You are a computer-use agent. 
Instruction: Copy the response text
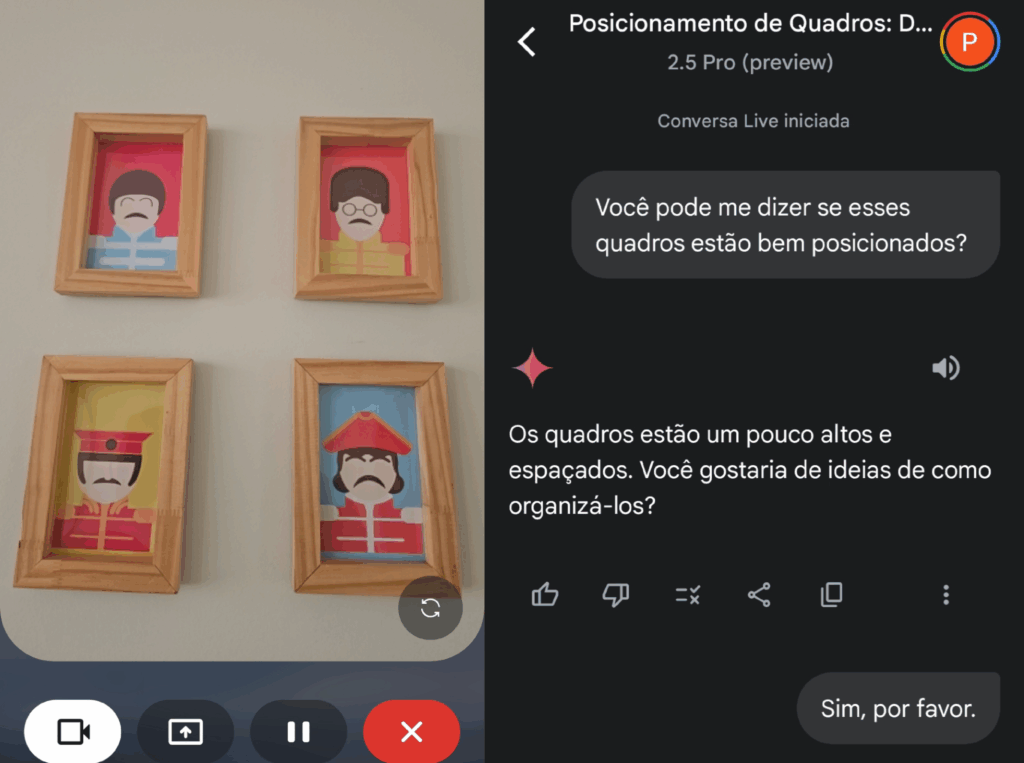[x=831, y=596]
